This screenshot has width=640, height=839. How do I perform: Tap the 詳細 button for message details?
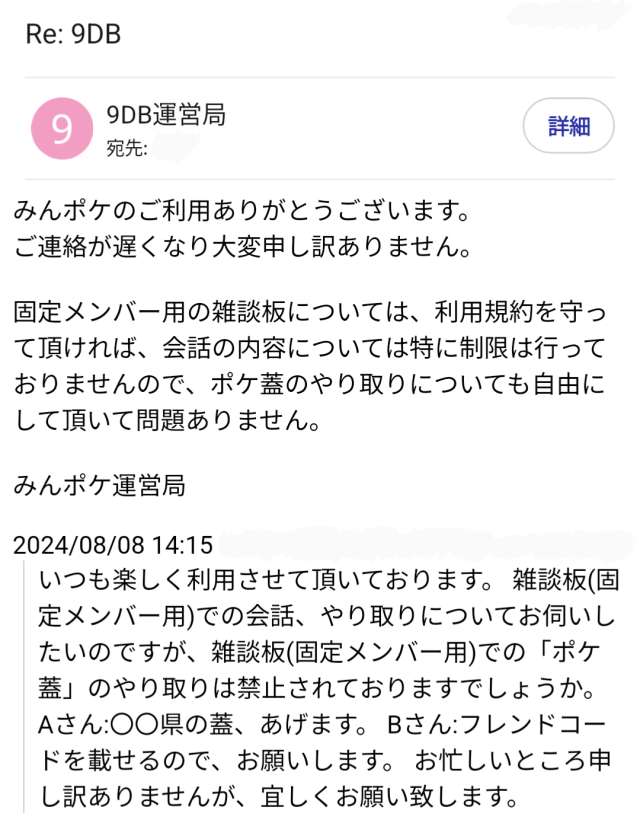point(568,126)
